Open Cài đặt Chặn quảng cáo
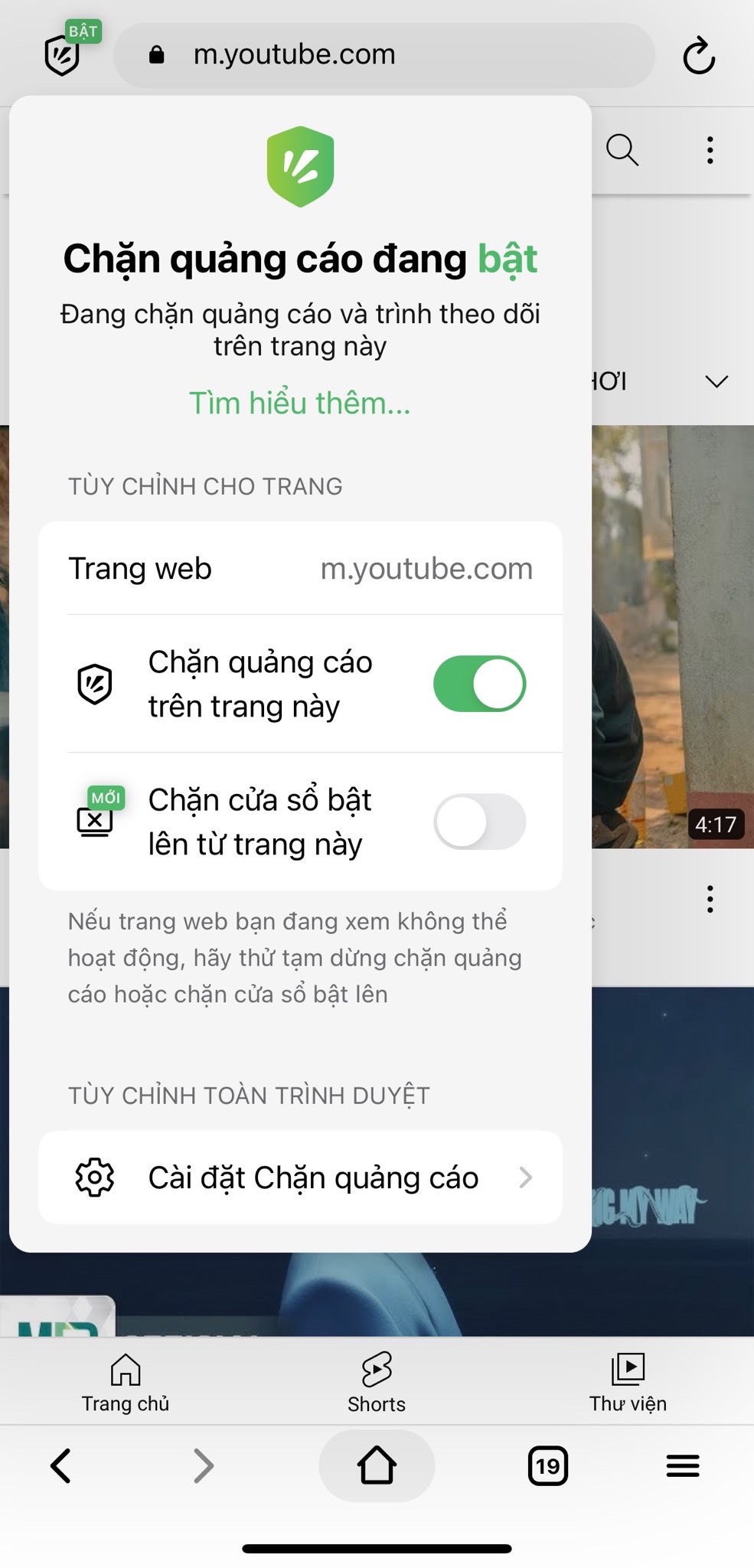The width and height of the screenshot is (754, 1568). point(300,1177)
